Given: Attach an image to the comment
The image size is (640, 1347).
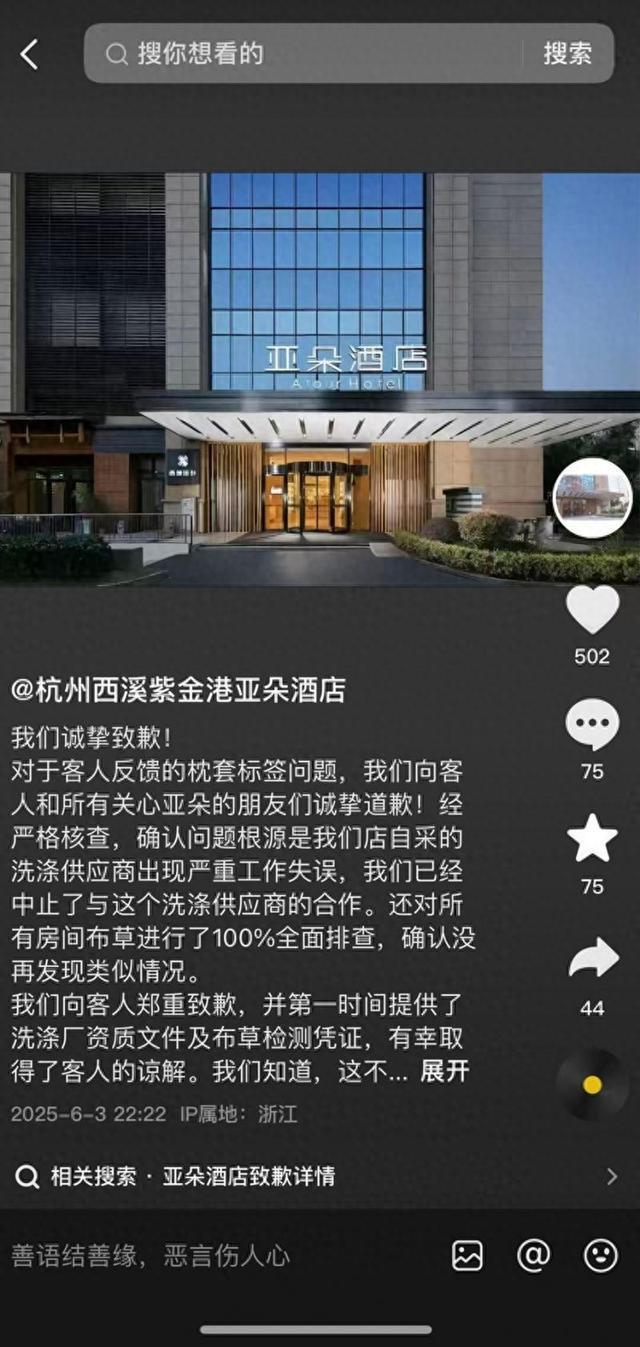Looking at the screenshot, I should tap(467, 1256).
